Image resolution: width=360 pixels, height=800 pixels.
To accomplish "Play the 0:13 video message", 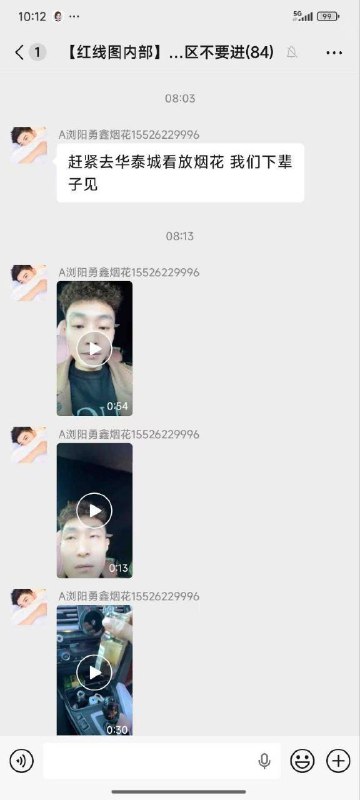I will pyautogui.click(x=94, y=510).
